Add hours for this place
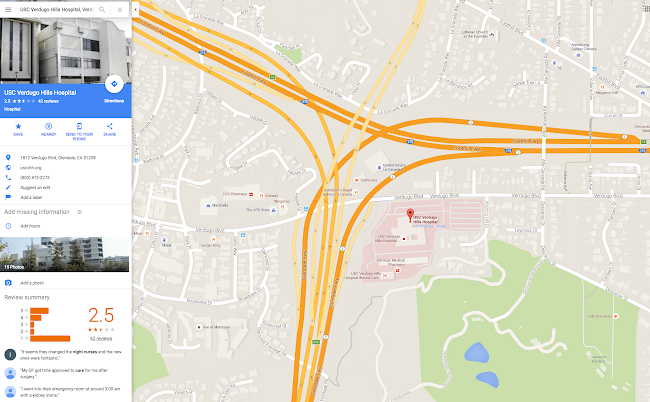The image size is (650, 402). click(30, 226)
